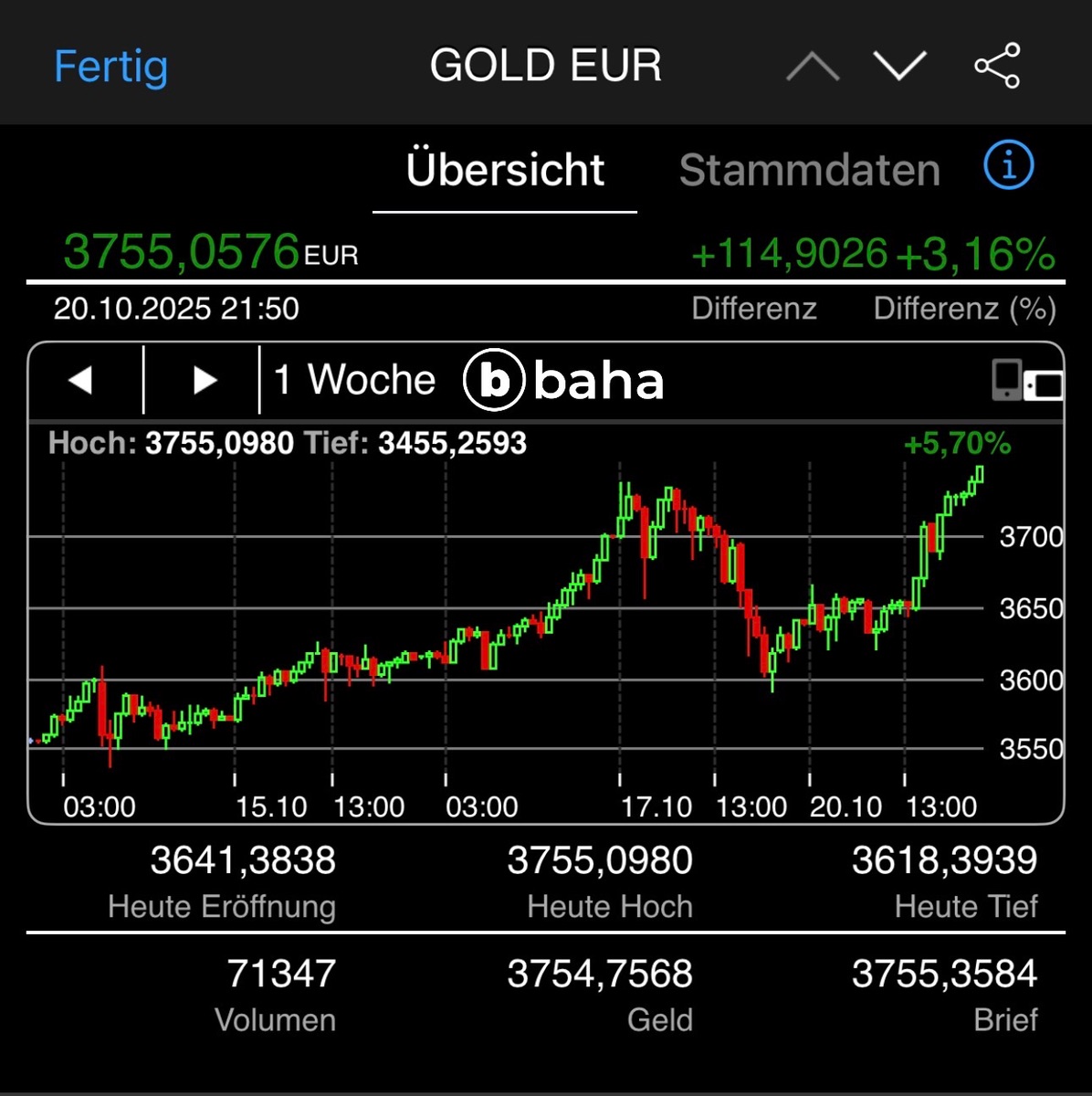Open the blue info icon
The width and height of the screenshot is (1092, 1096).
pyautogui.click(x=1008, y=166)
